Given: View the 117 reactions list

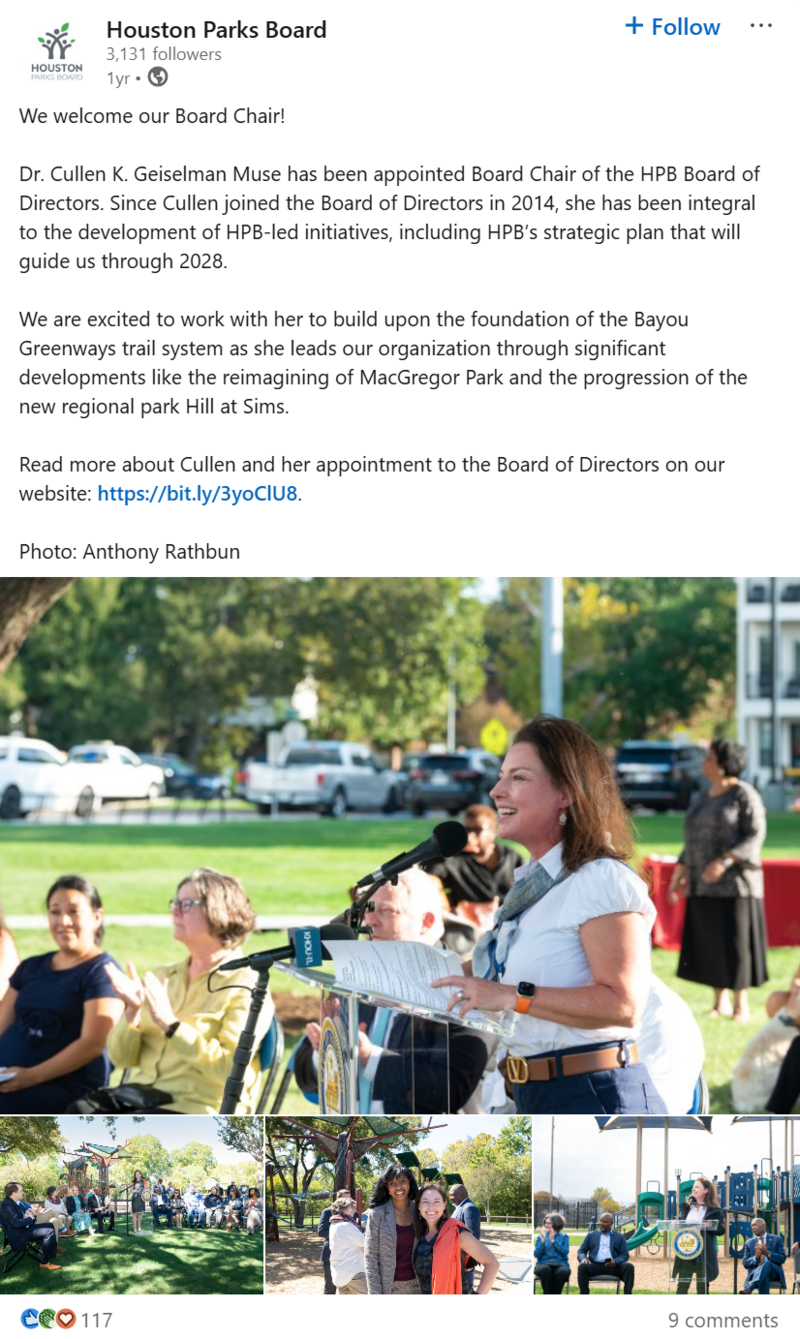Looking at the screenshot, I should [x=67, y=1320].
